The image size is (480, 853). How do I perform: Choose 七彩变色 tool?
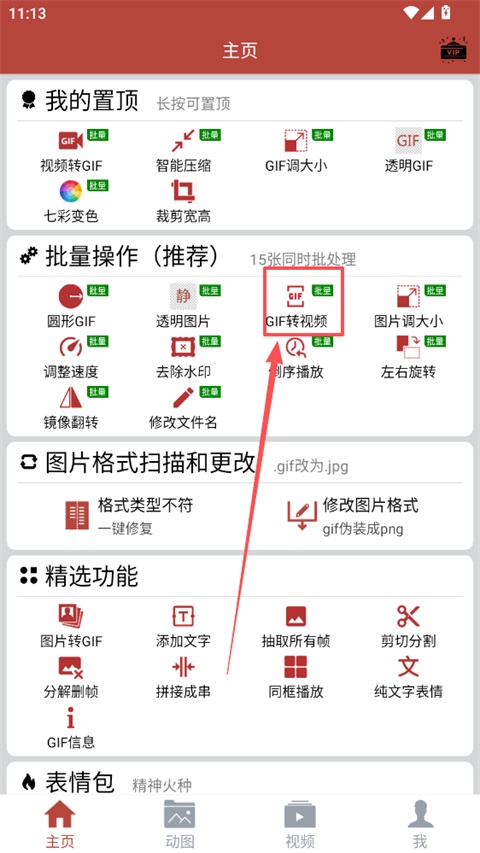tap(71, 201)
